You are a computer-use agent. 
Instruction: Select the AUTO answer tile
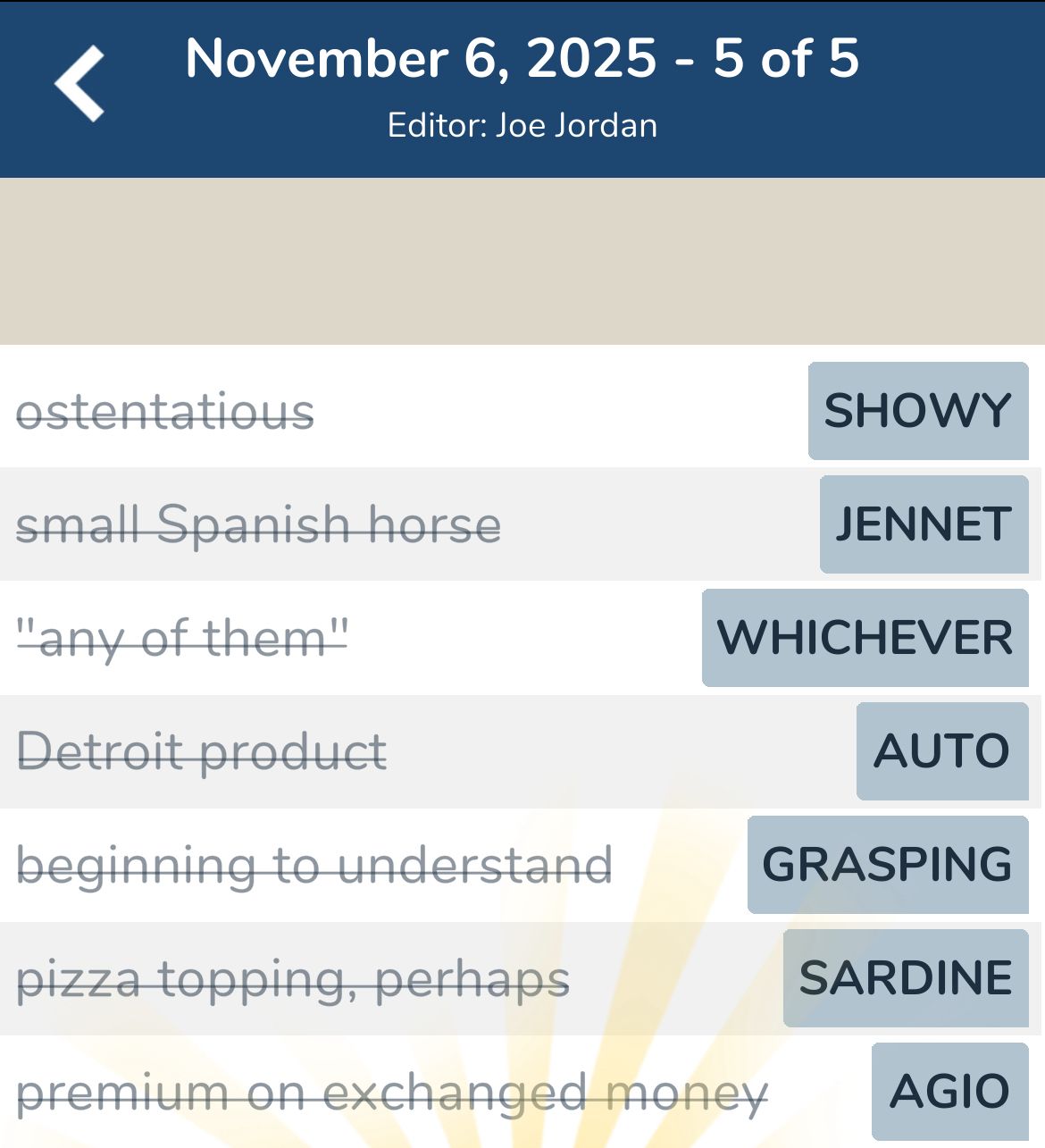[x=942, y=750]
